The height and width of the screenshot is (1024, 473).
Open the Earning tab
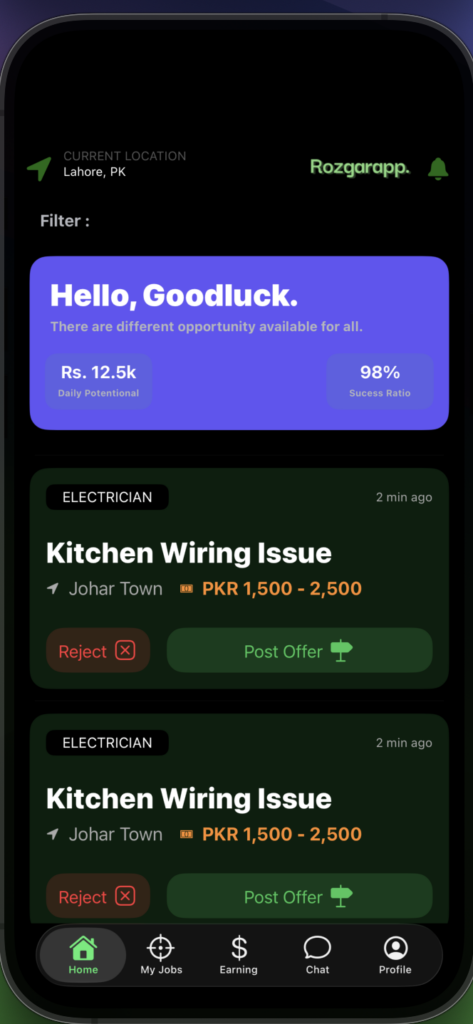click(x=238, y=955)
